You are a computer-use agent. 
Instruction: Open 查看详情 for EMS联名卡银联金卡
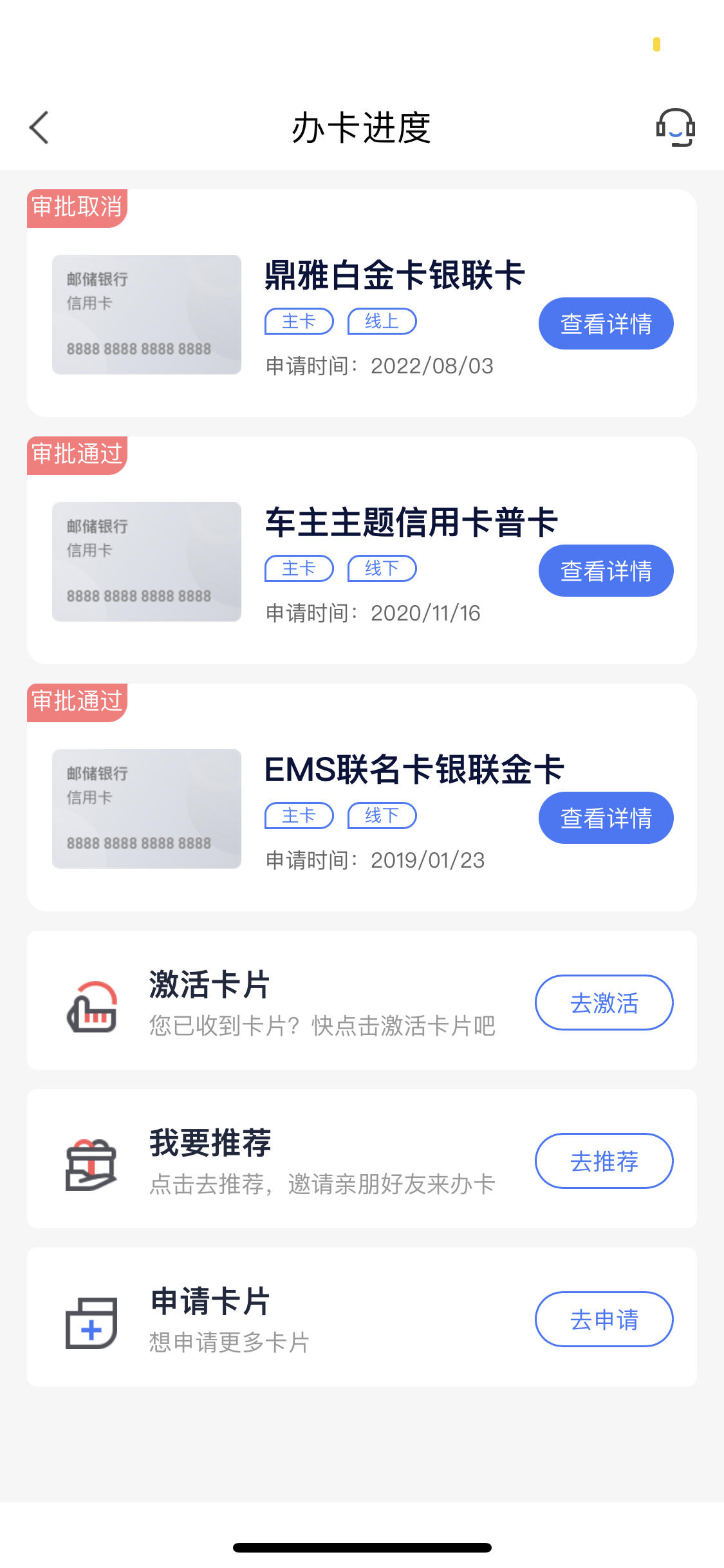[x=606, y=818]
